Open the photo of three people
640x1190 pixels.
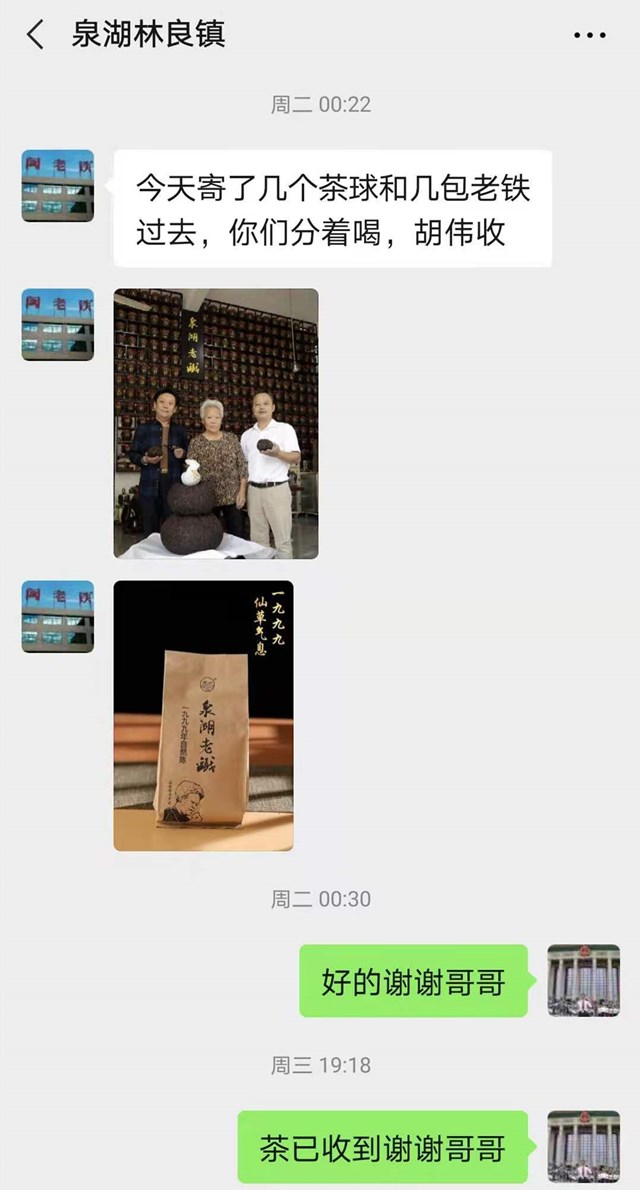[216, 423]
